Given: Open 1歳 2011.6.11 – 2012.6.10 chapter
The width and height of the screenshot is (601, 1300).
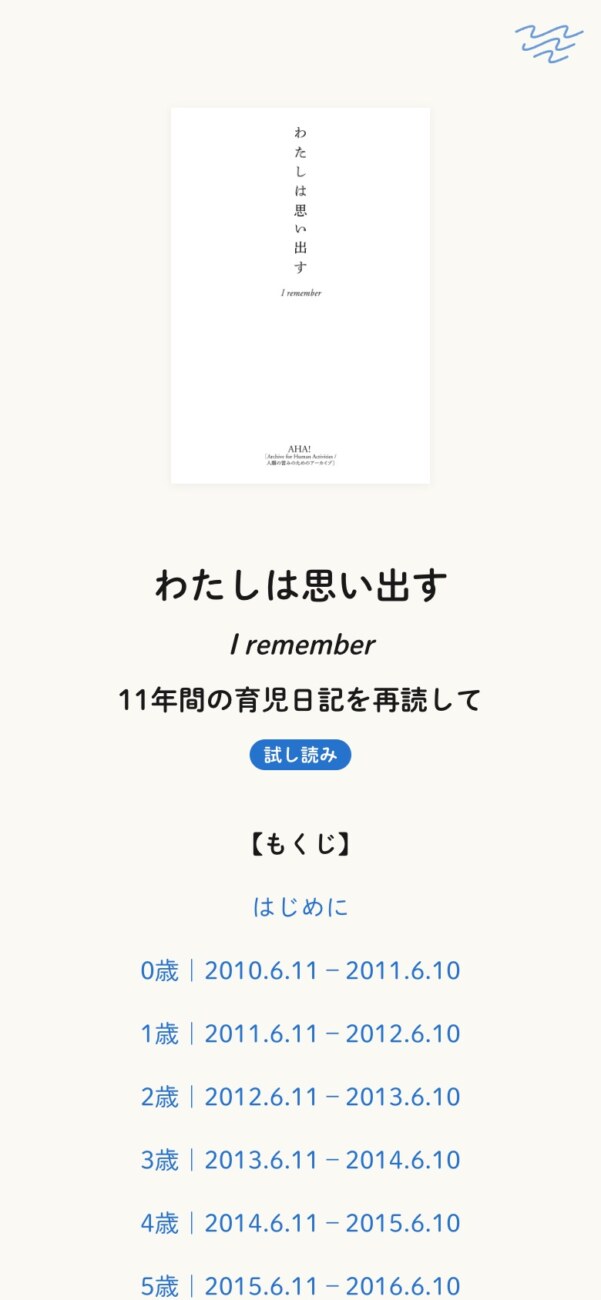Looking at the screenshot, I should pos(300,1033).
